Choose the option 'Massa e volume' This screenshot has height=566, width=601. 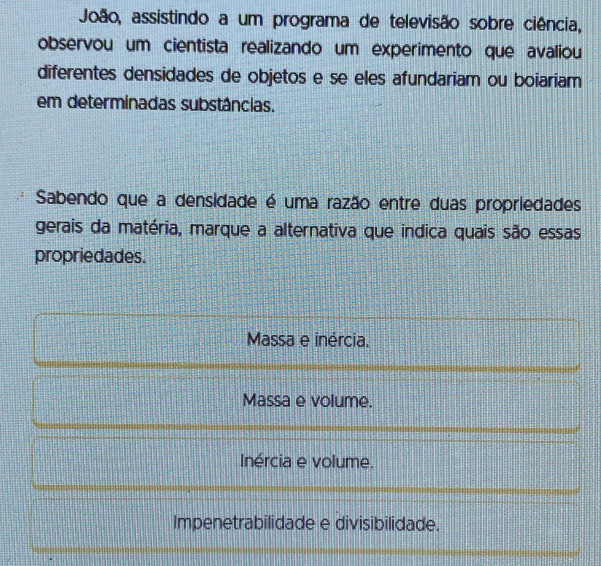click(x=308, y=402)
